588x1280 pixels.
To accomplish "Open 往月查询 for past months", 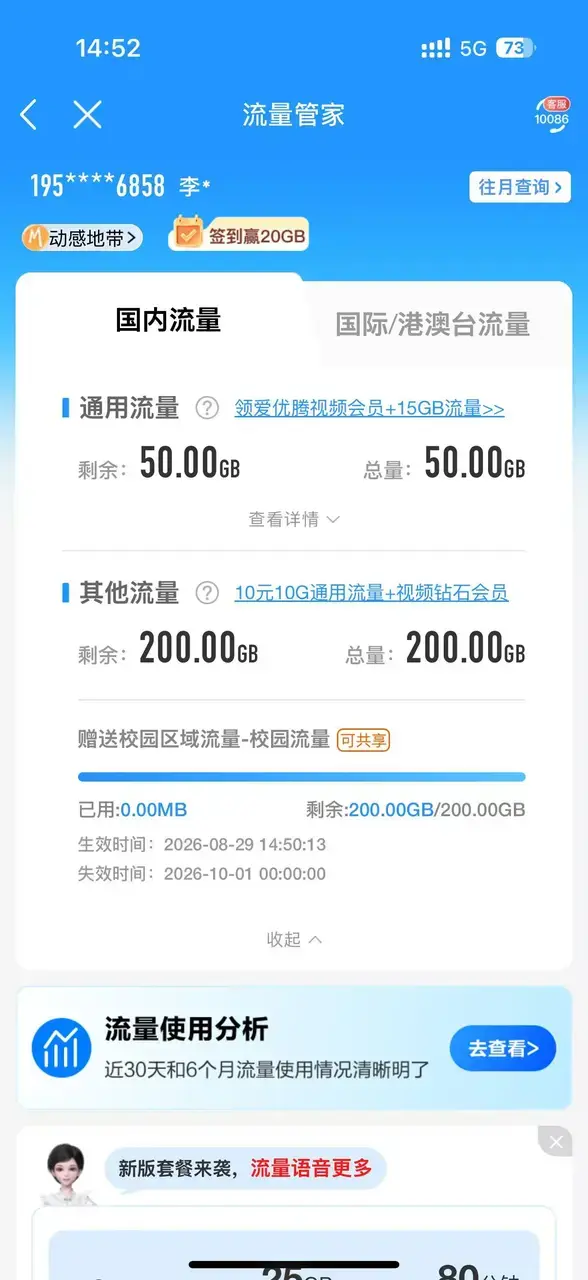I will click(520, 187).
